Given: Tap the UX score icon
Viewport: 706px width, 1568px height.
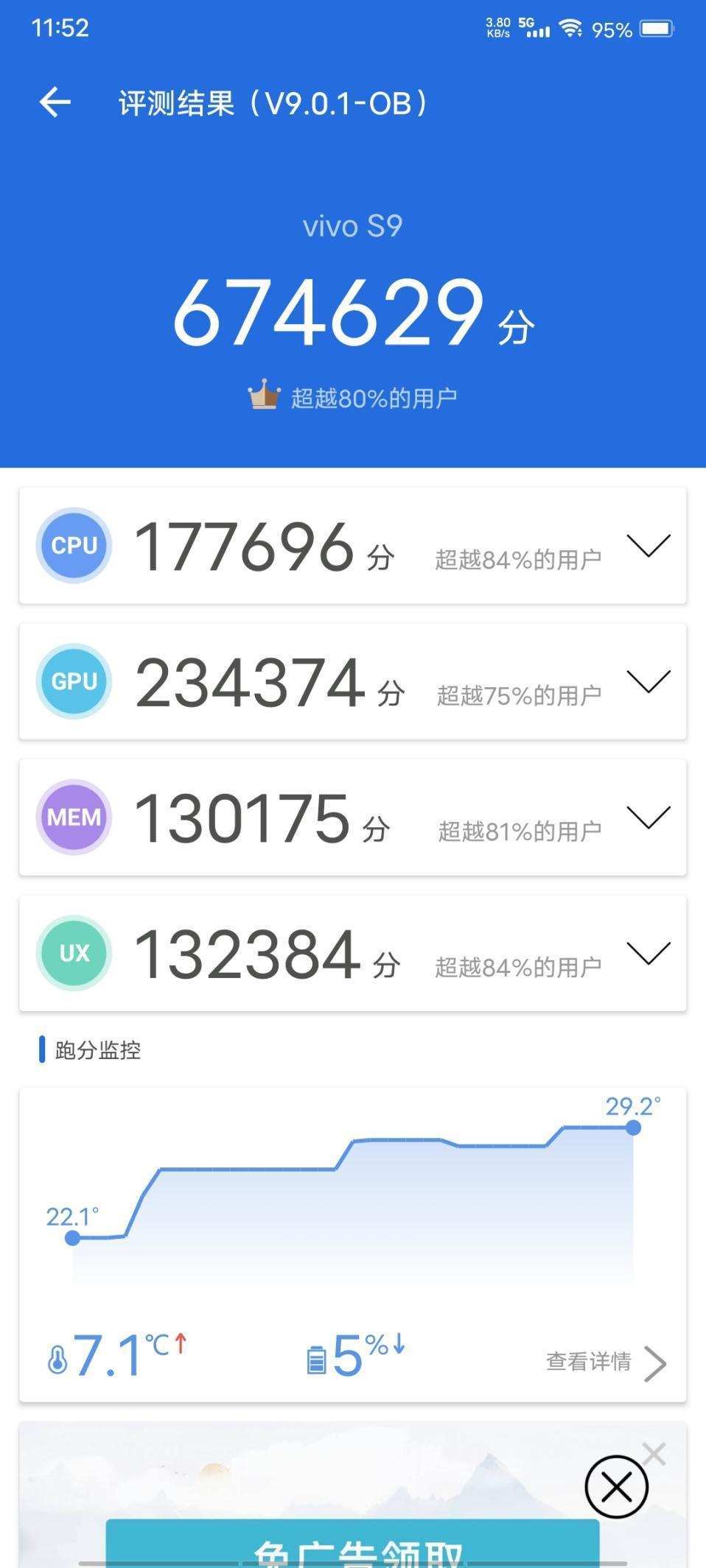Looking at the screenshot, I should [74, 952].
